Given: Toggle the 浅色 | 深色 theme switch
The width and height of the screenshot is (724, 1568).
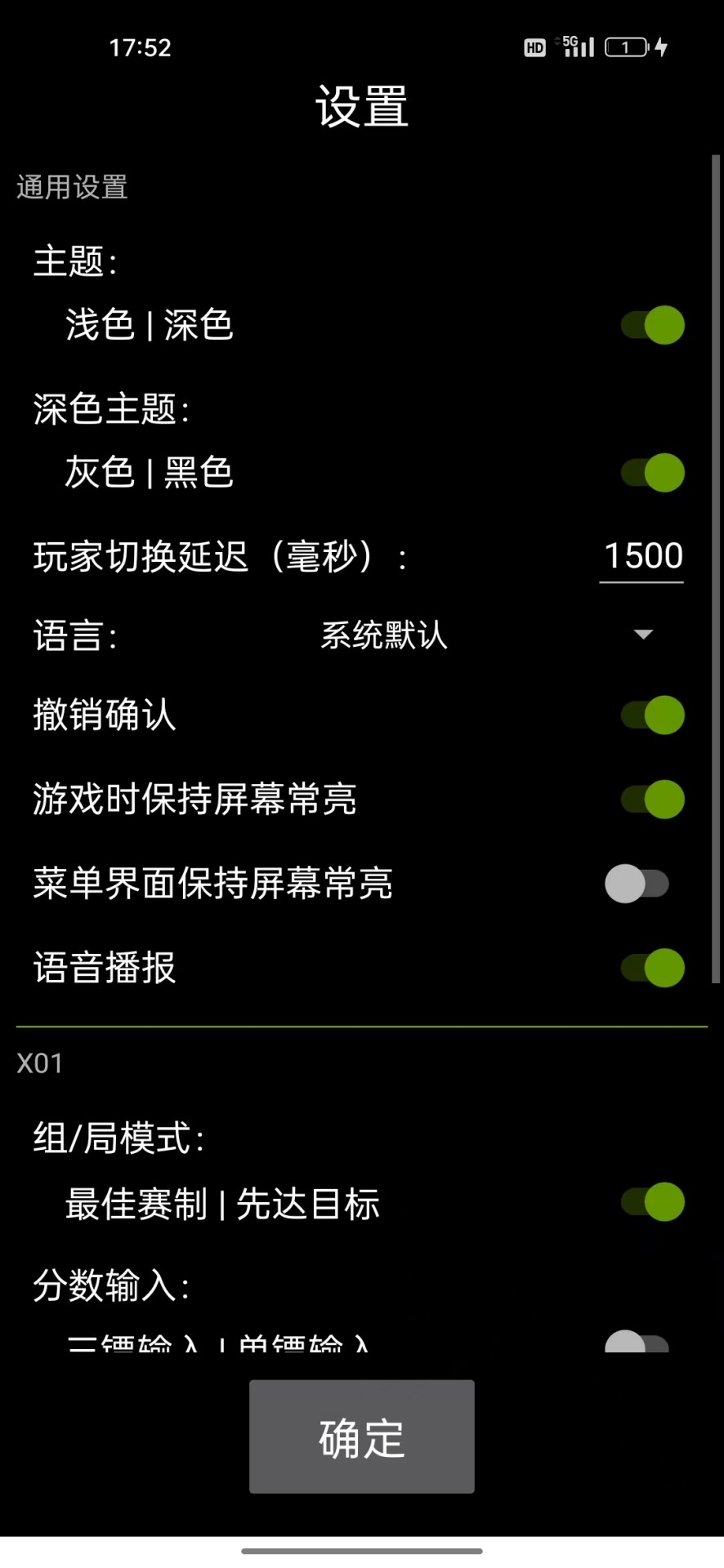Looking at the screenshot, I should tap(652, 325).
